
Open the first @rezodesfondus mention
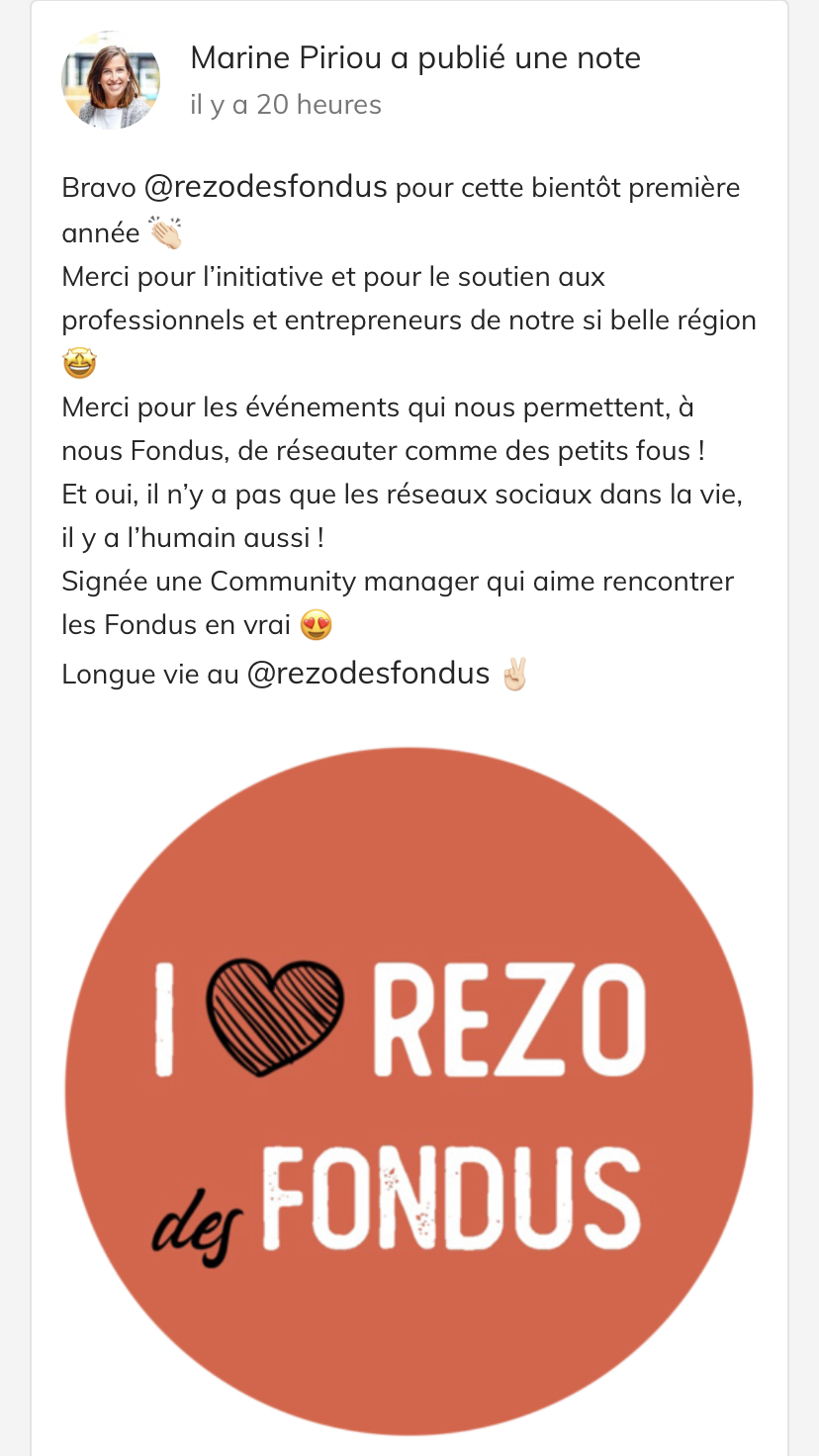point(265,186)
